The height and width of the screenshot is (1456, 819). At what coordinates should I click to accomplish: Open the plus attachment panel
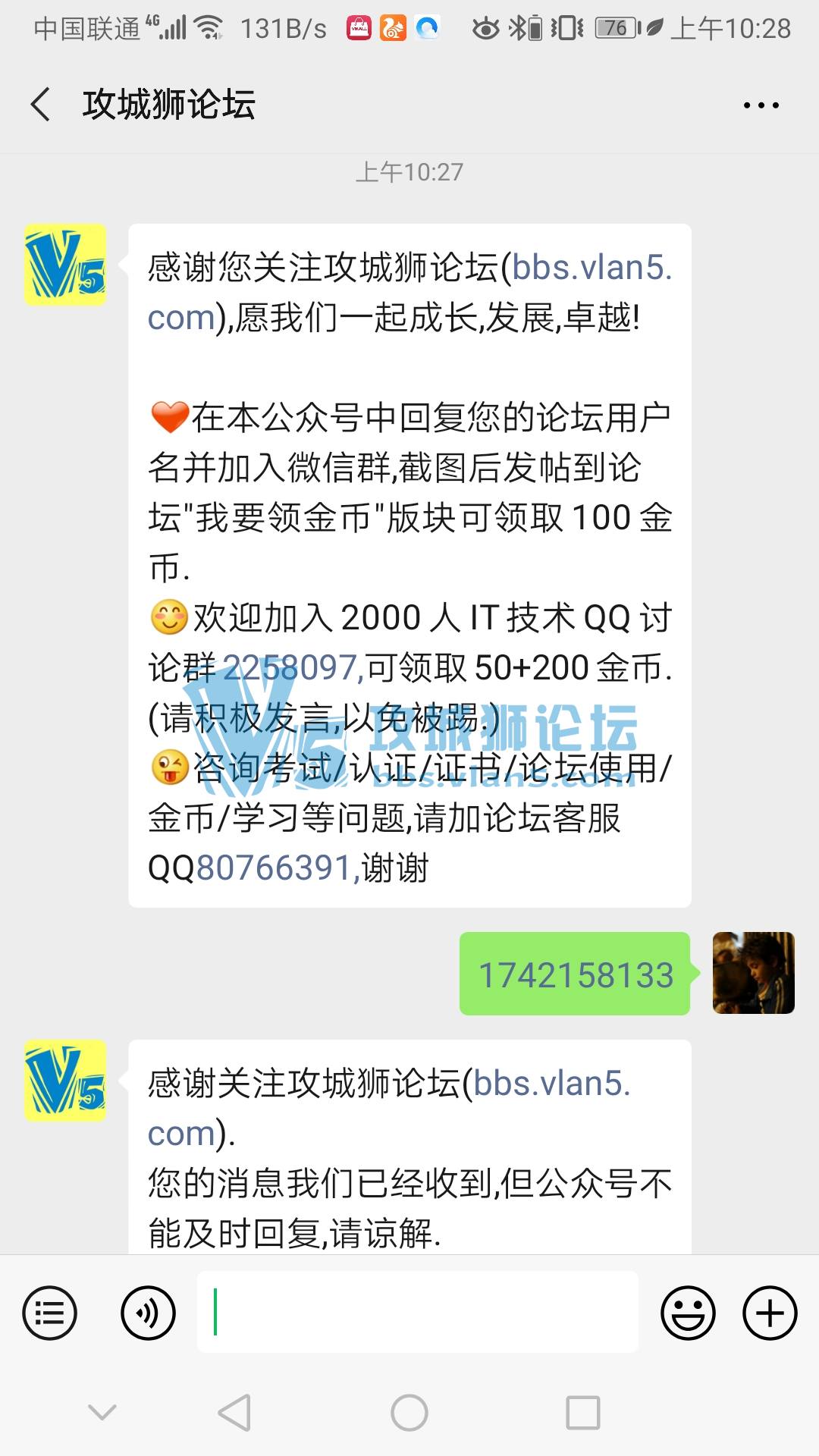(x=770, y=1313)
